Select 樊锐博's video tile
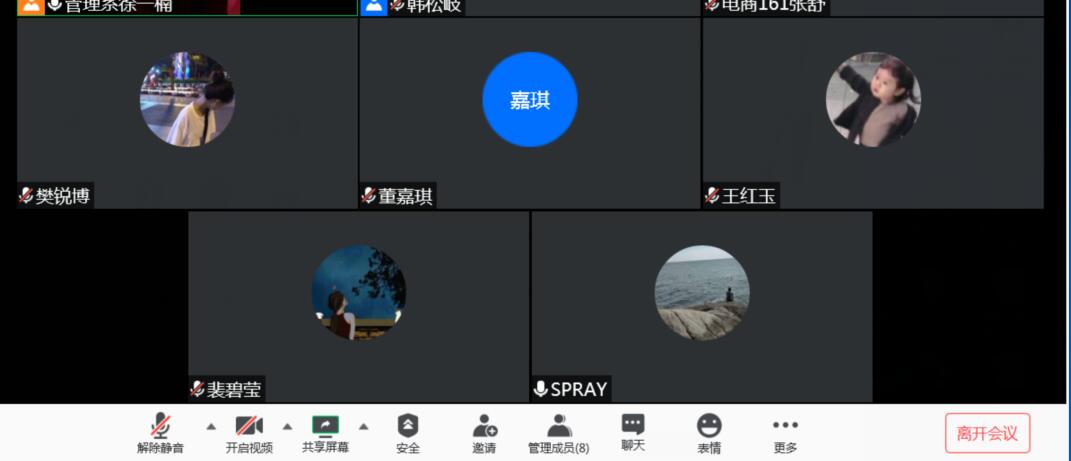The width and height of the screenshot is (1071, 461). (x=187, y=112)
